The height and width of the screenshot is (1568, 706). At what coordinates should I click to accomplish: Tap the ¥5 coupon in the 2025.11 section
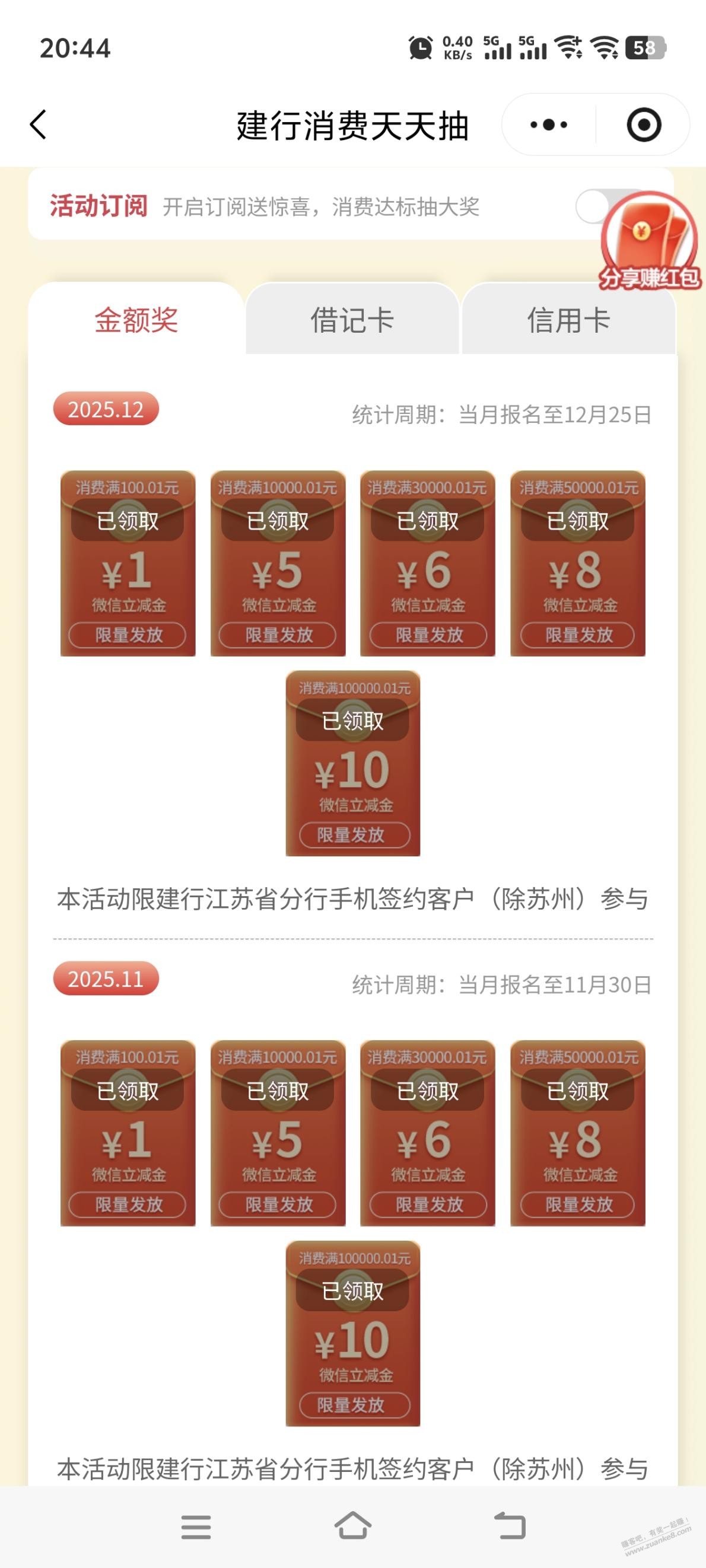point(278,1133)
